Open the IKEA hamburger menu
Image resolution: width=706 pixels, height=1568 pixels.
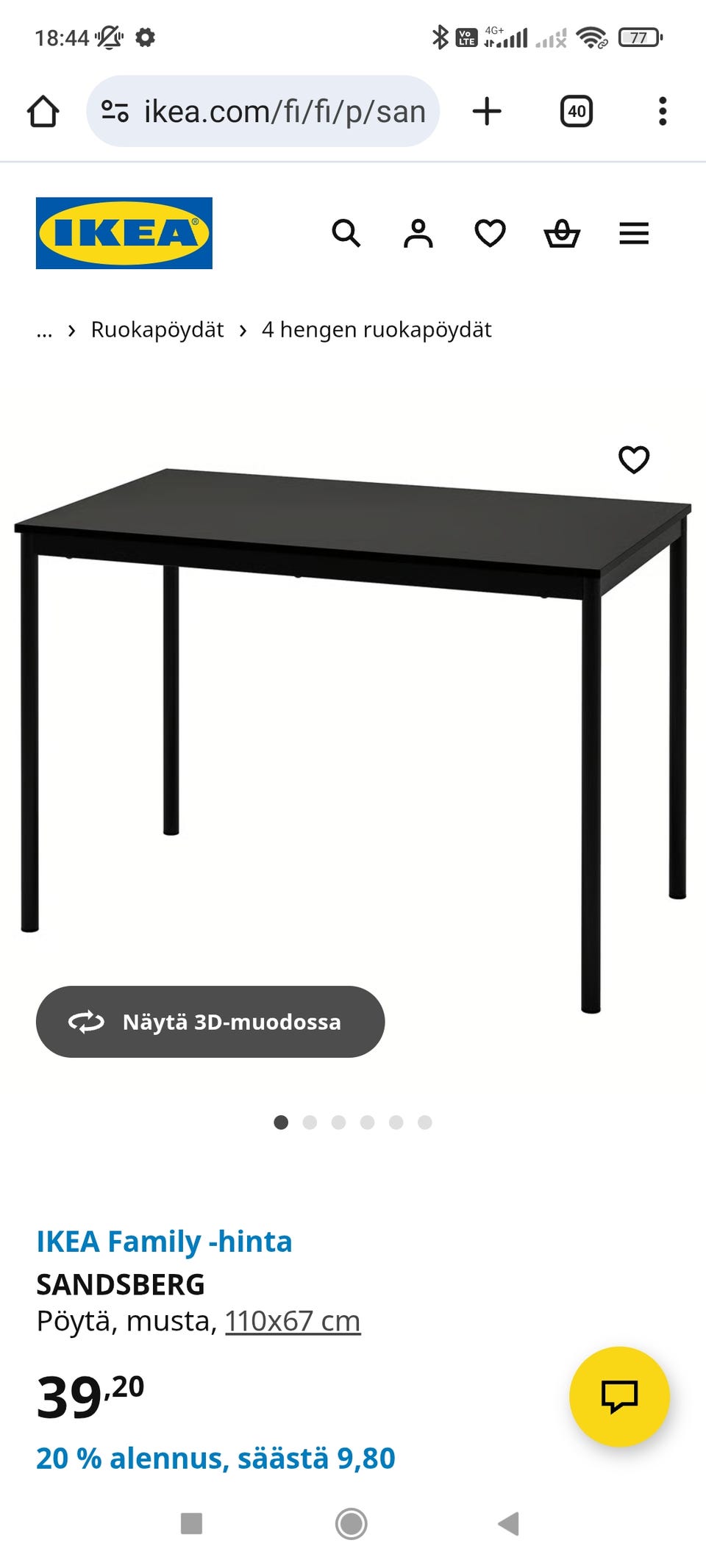point(634,234)
